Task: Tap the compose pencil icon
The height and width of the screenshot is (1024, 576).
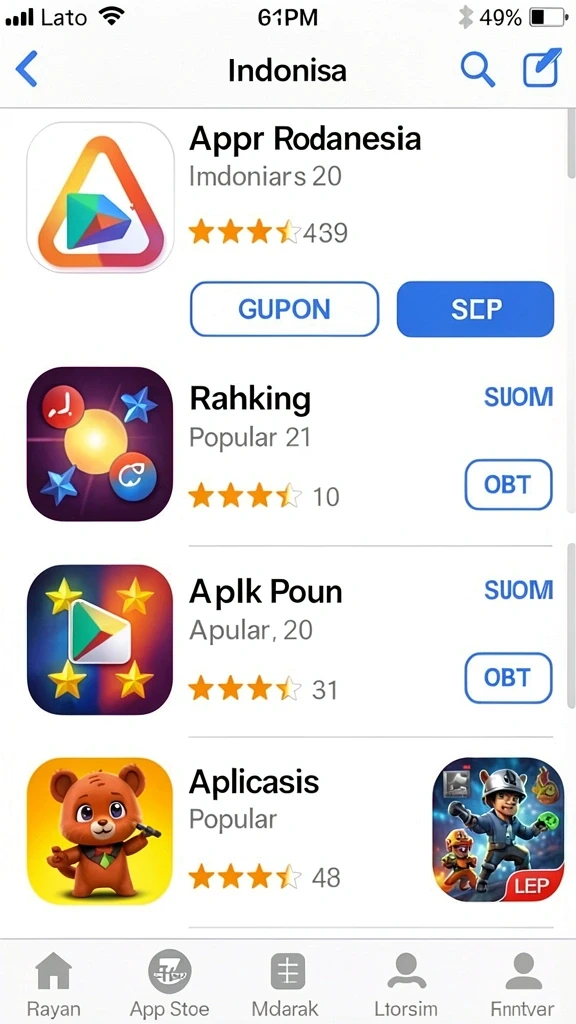Action: pyautogui.click(x=542, y=68)
